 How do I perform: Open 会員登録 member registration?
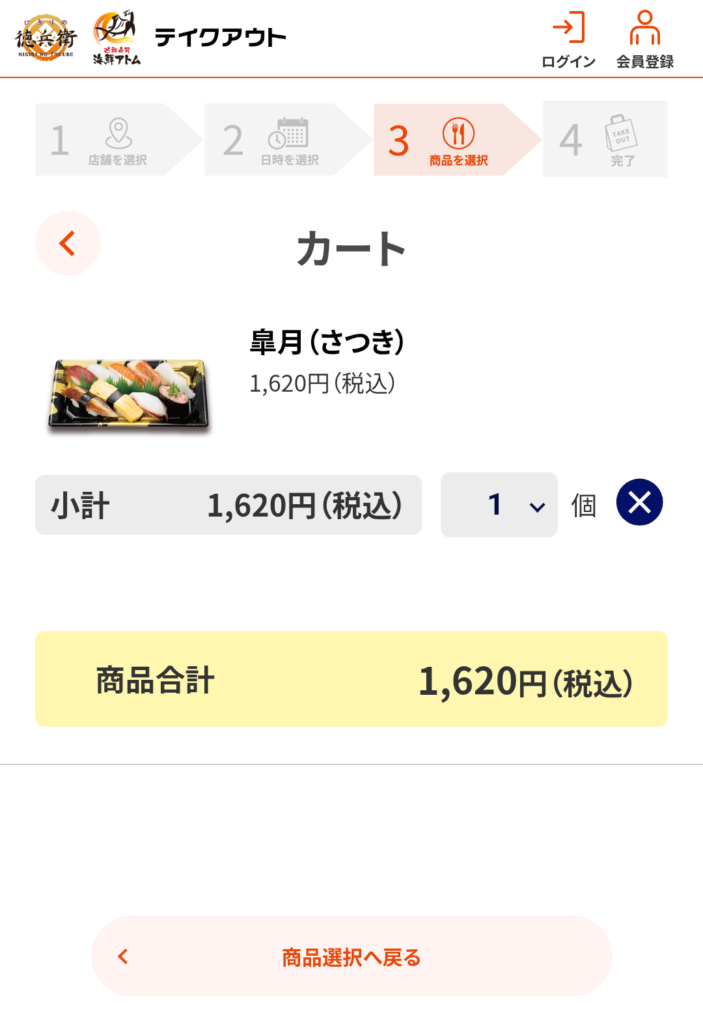[644, 40]
